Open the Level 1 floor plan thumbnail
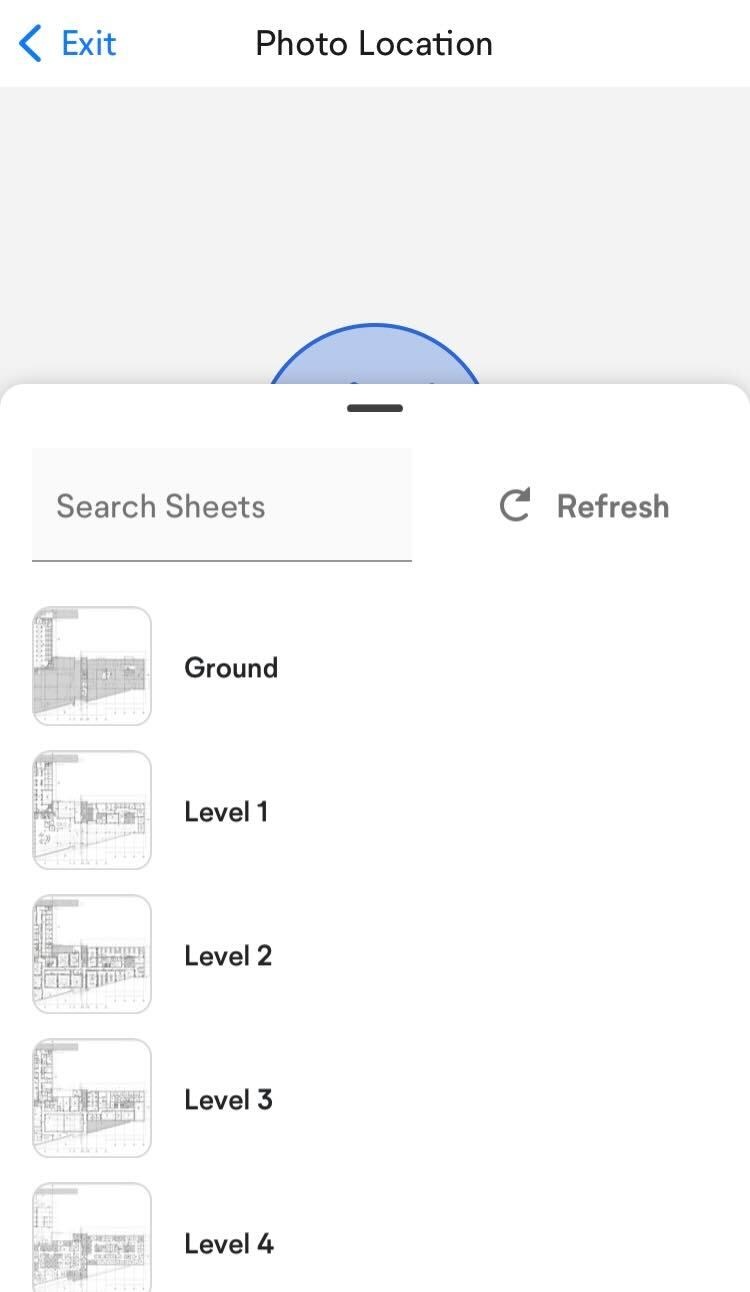750x1292 pixels. point(91,808)
